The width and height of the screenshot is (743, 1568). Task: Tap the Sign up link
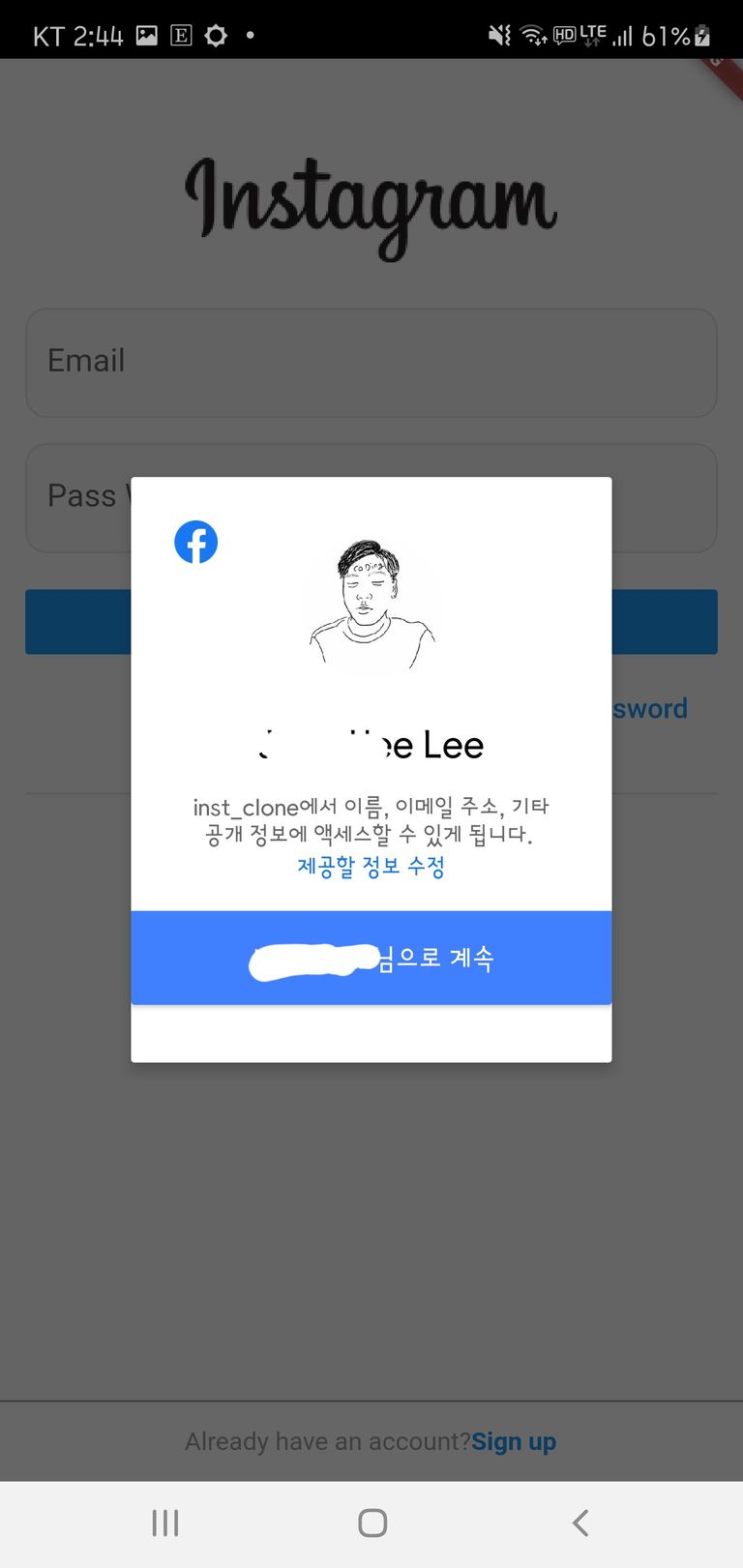click(514, 1441)
